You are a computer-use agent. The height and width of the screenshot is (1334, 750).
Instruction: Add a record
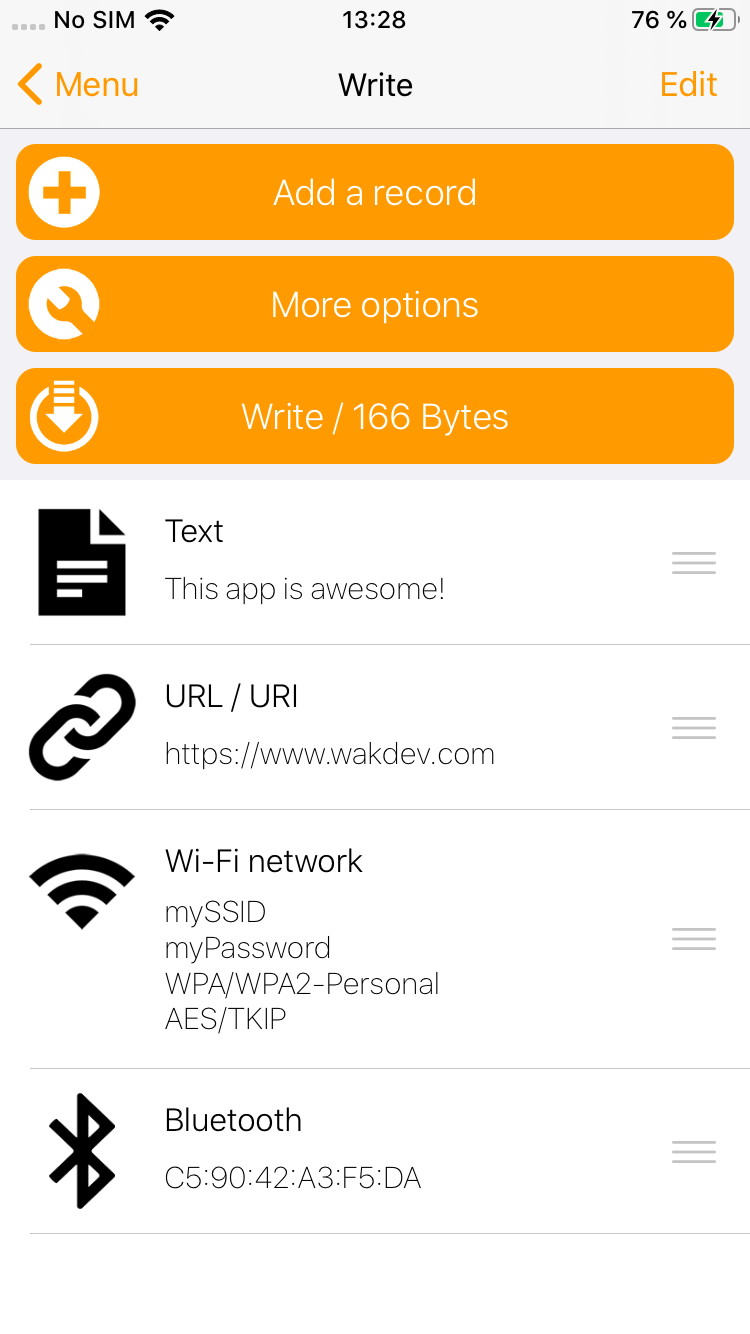(375, 192)
